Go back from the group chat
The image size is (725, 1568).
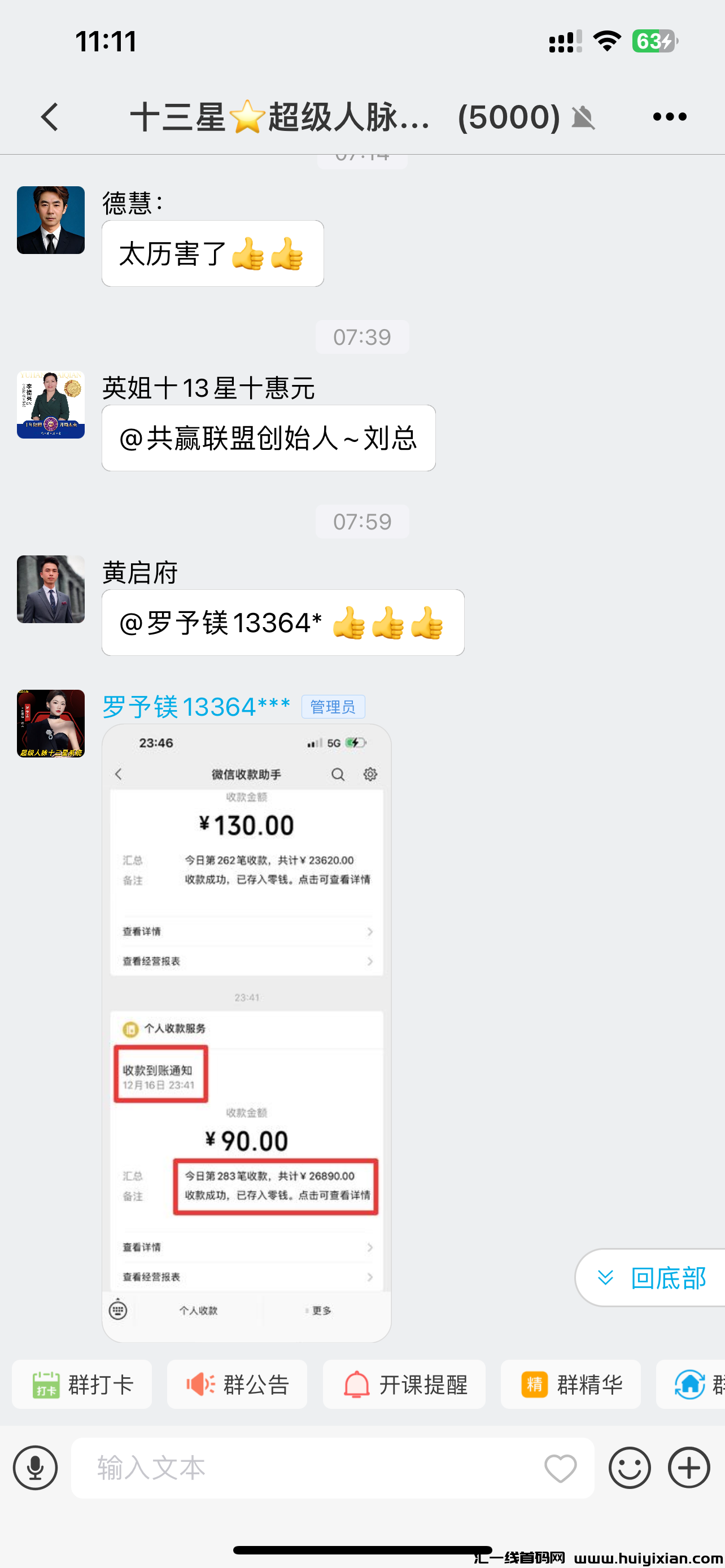pyautogui.click(x=50, y=116)
